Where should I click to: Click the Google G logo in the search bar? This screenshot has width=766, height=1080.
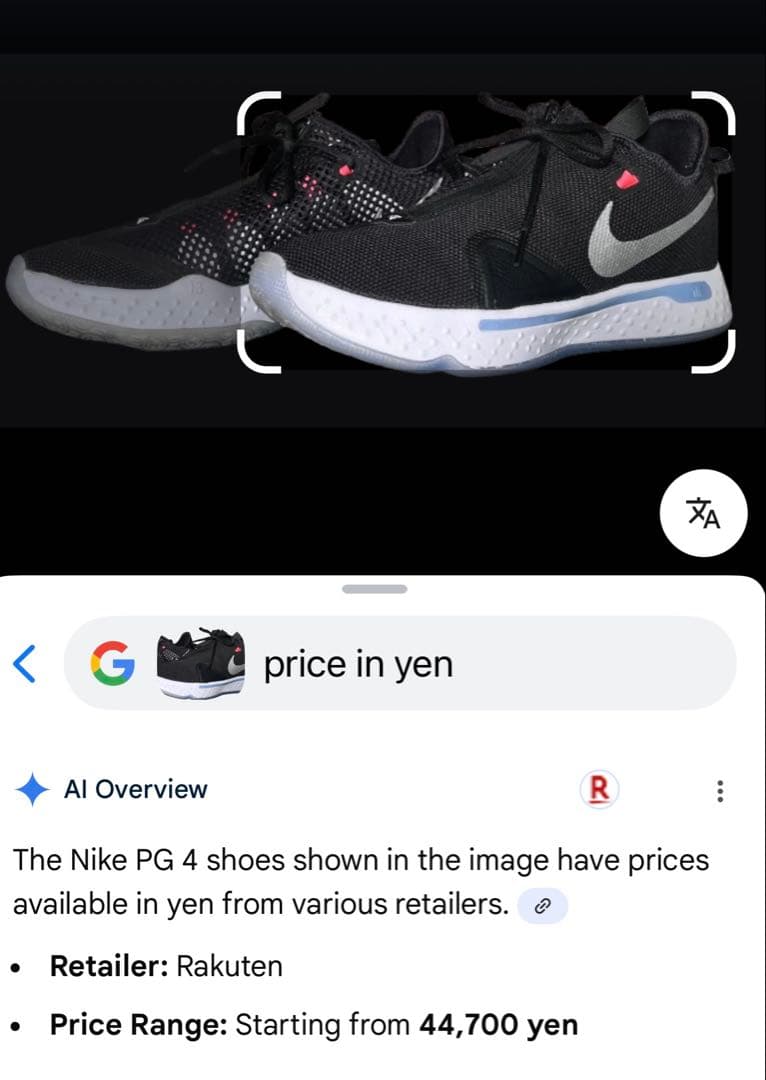pos(113,662)
